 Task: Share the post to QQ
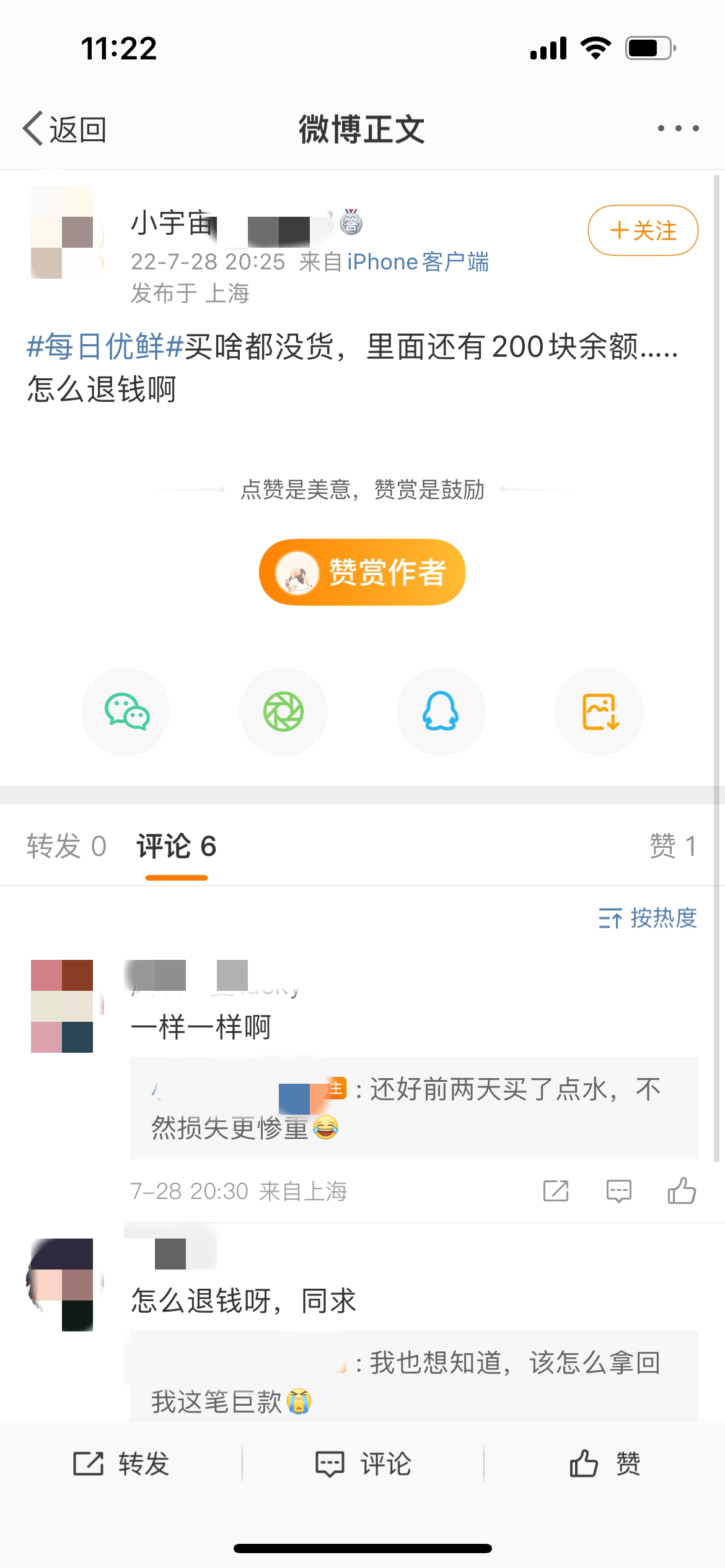tap(441, 711)
